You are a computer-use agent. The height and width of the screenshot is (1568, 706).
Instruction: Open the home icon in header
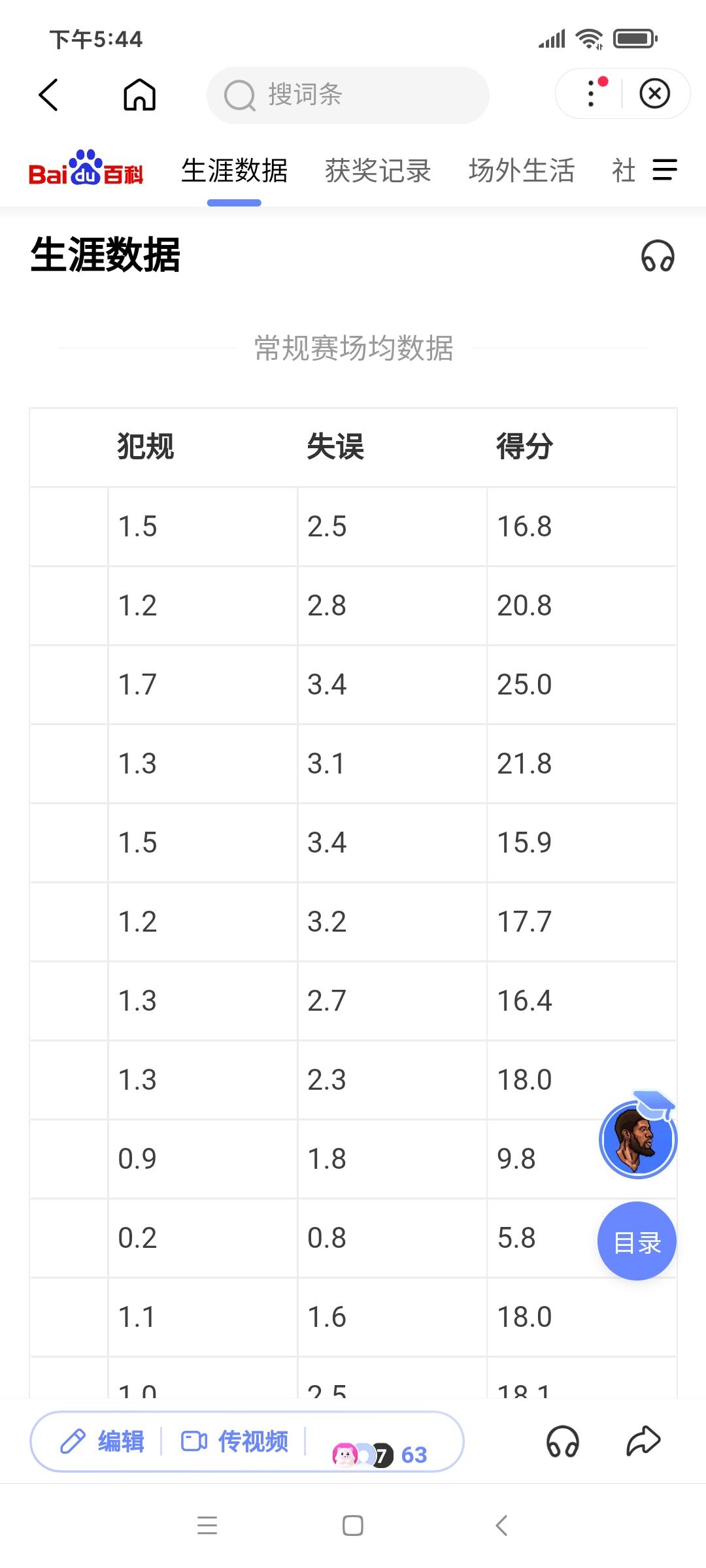(x=139, y=95)
